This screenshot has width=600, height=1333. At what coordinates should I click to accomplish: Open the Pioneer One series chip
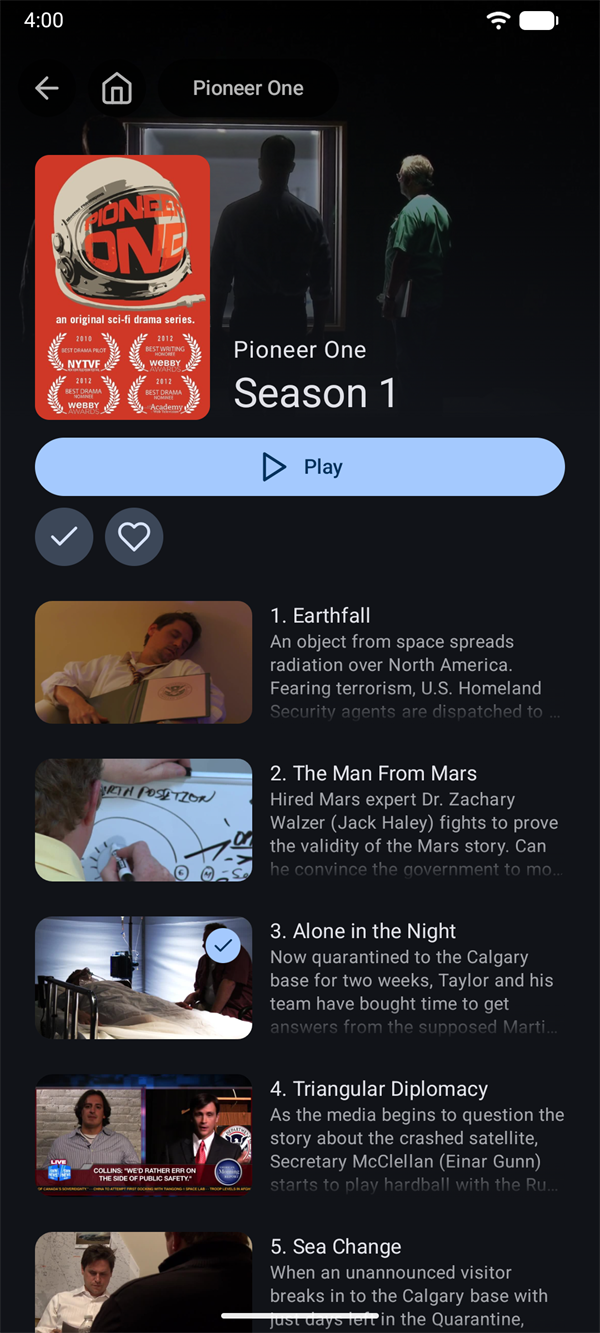click(248, 88)
